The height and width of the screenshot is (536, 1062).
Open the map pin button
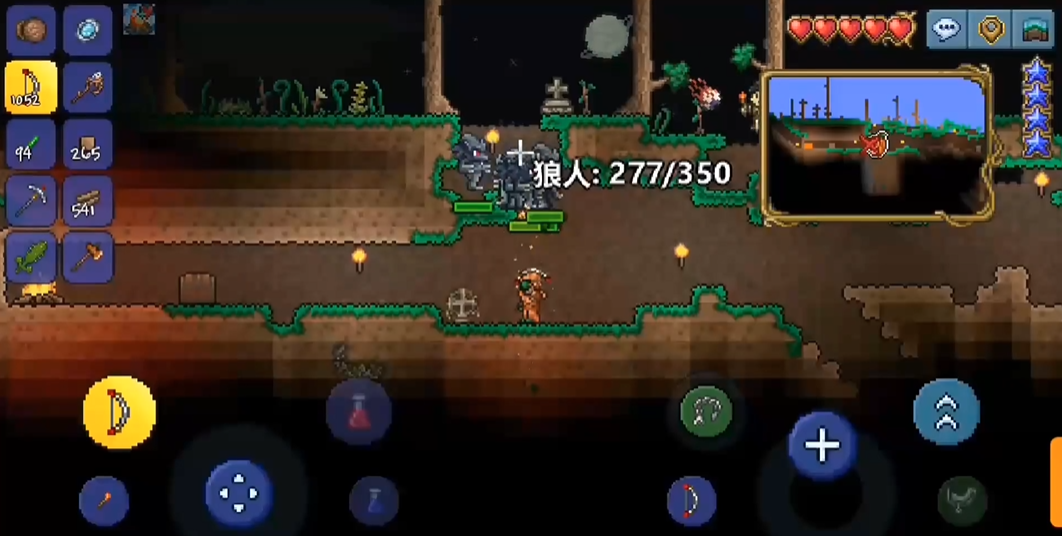coord(991,29)
